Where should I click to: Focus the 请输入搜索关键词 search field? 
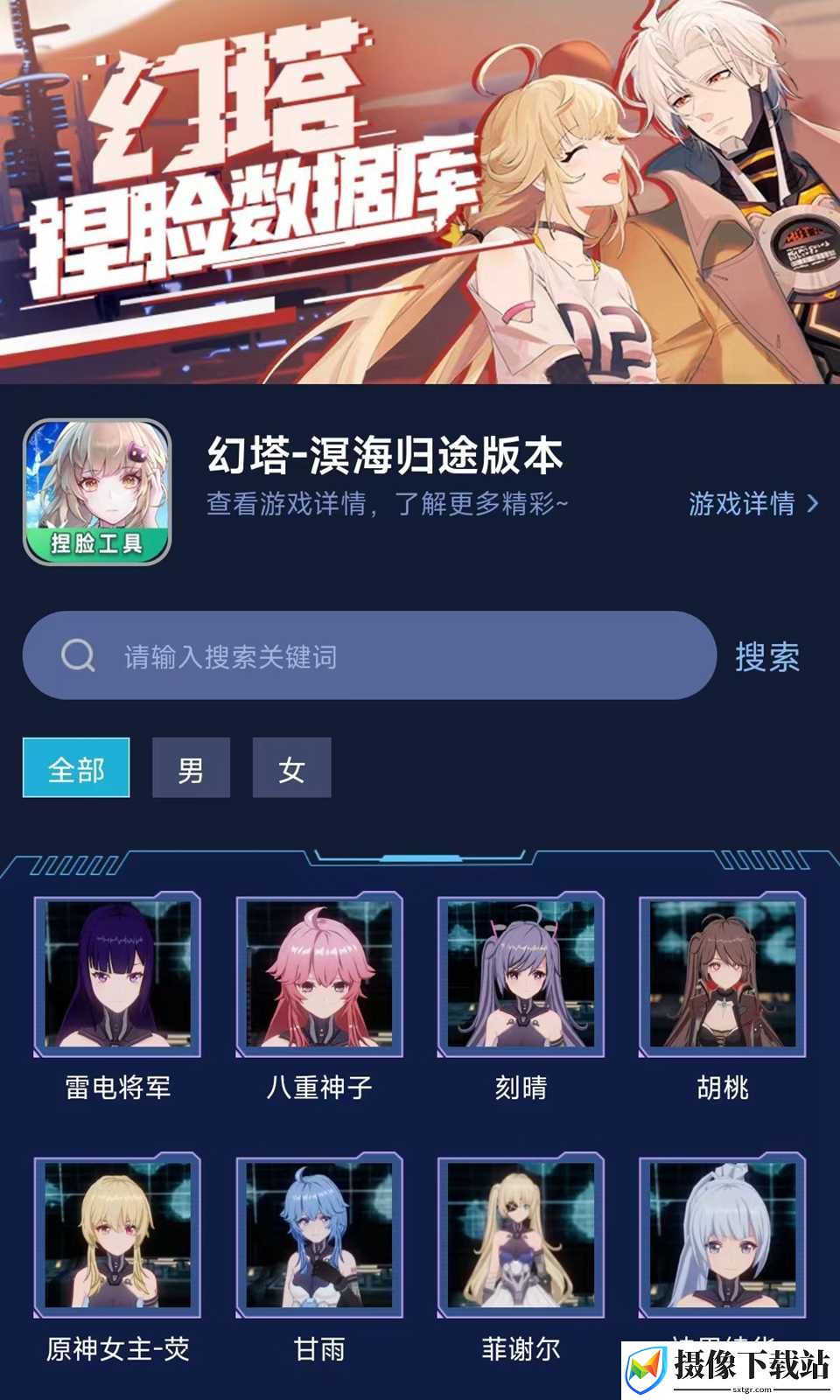tap(369, 655)
